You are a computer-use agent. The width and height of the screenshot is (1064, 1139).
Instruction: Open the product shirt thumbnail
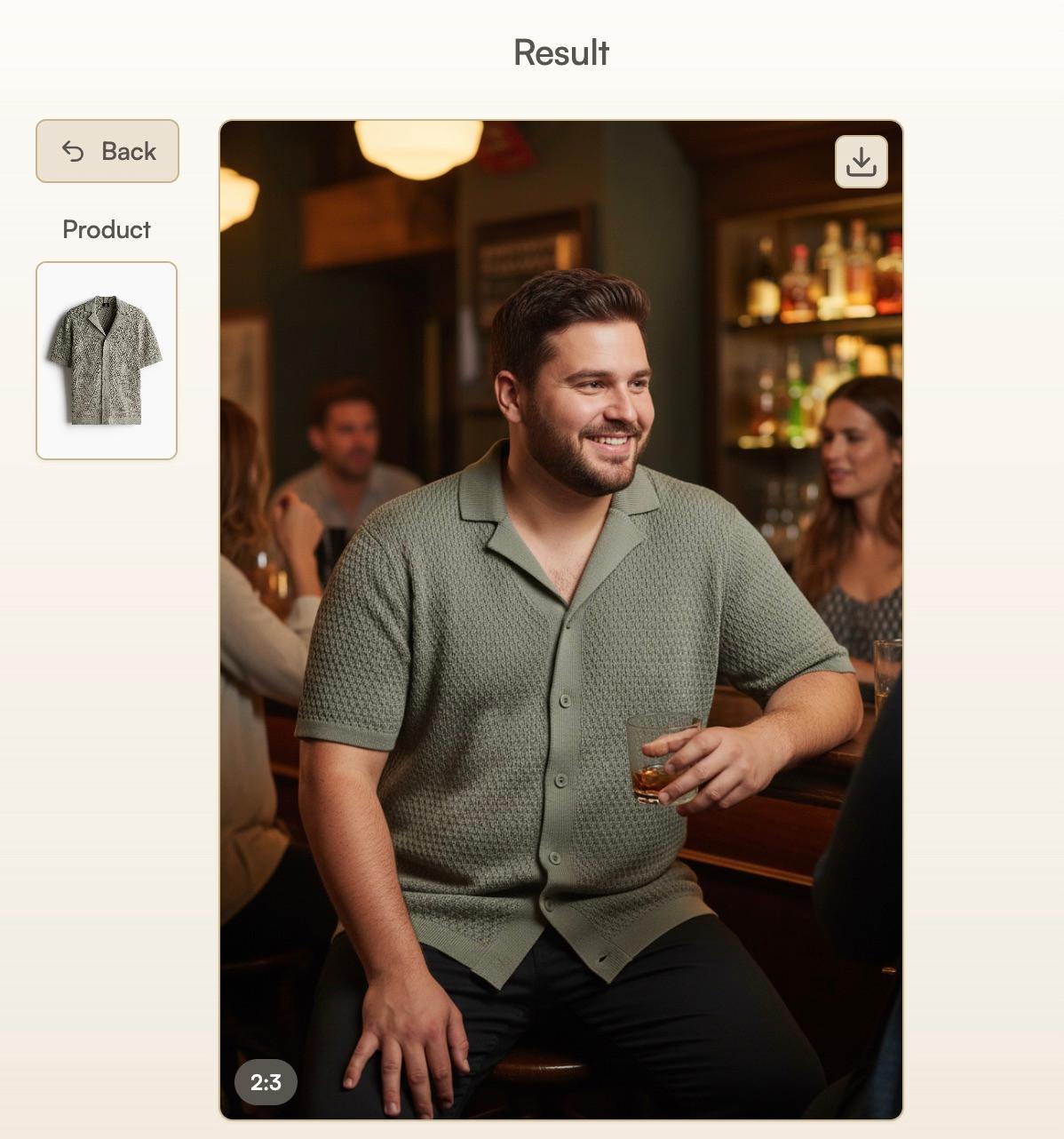tap(107, 361)
